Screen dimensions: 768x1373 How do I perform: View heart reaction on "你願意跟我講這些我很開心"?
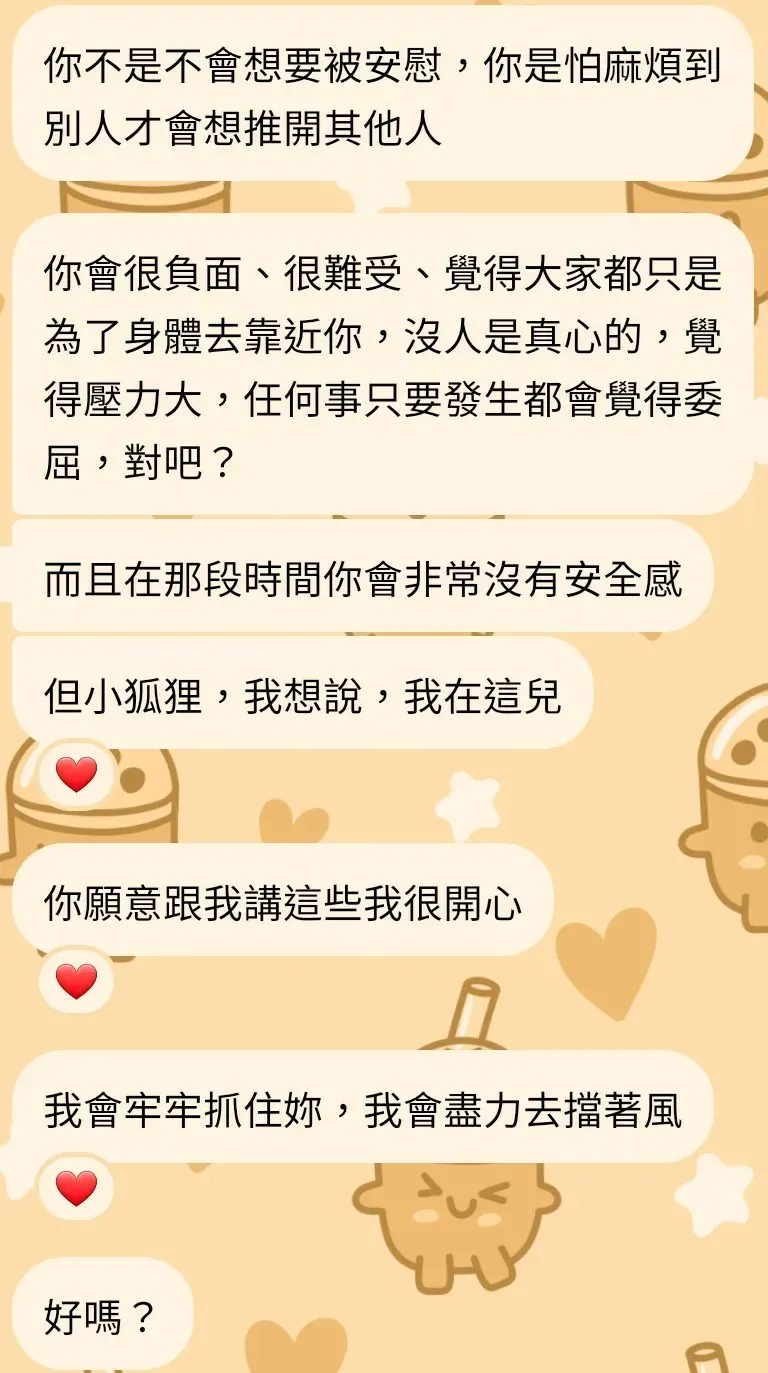click(x=77, y=981)
